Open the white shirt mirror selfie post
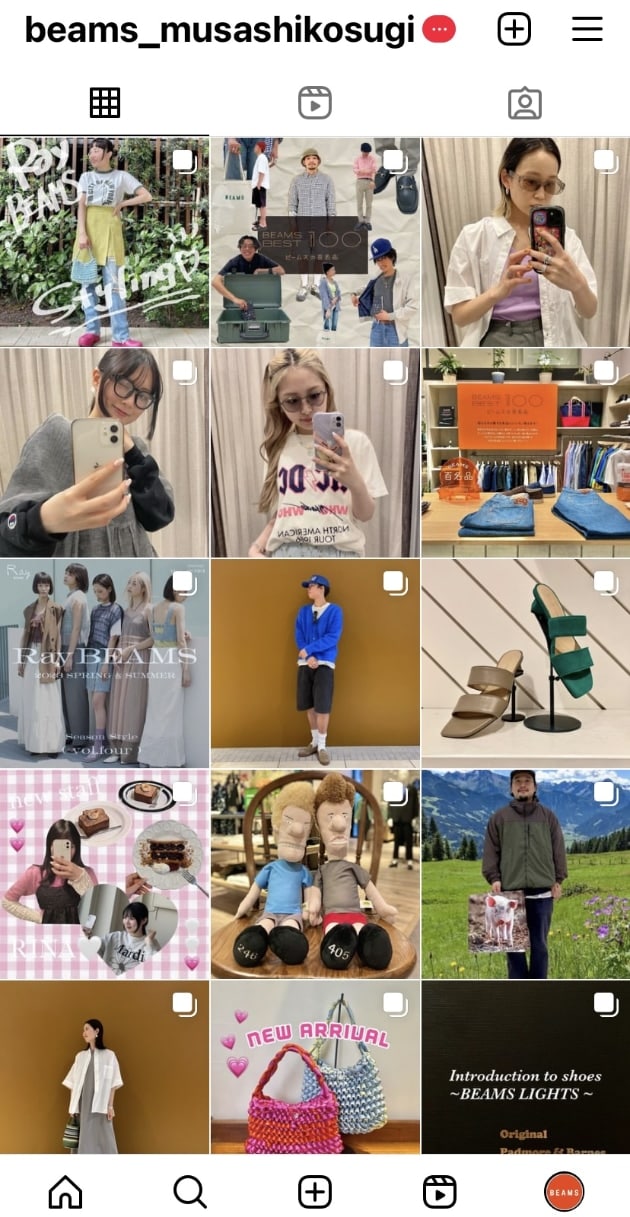 [x=526, y=242]
